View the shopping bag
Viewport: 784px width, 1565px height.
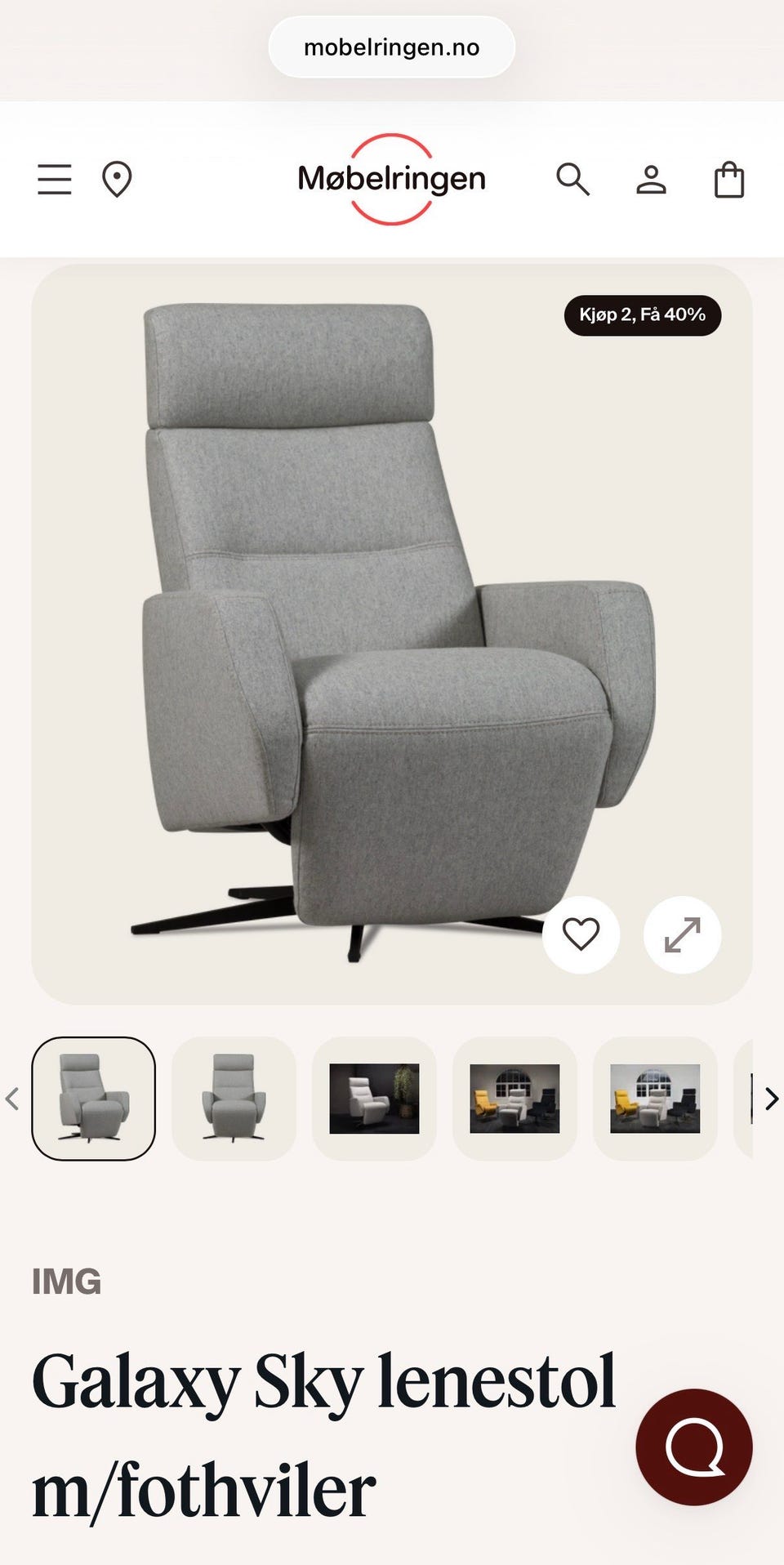(x=728, y=179)
